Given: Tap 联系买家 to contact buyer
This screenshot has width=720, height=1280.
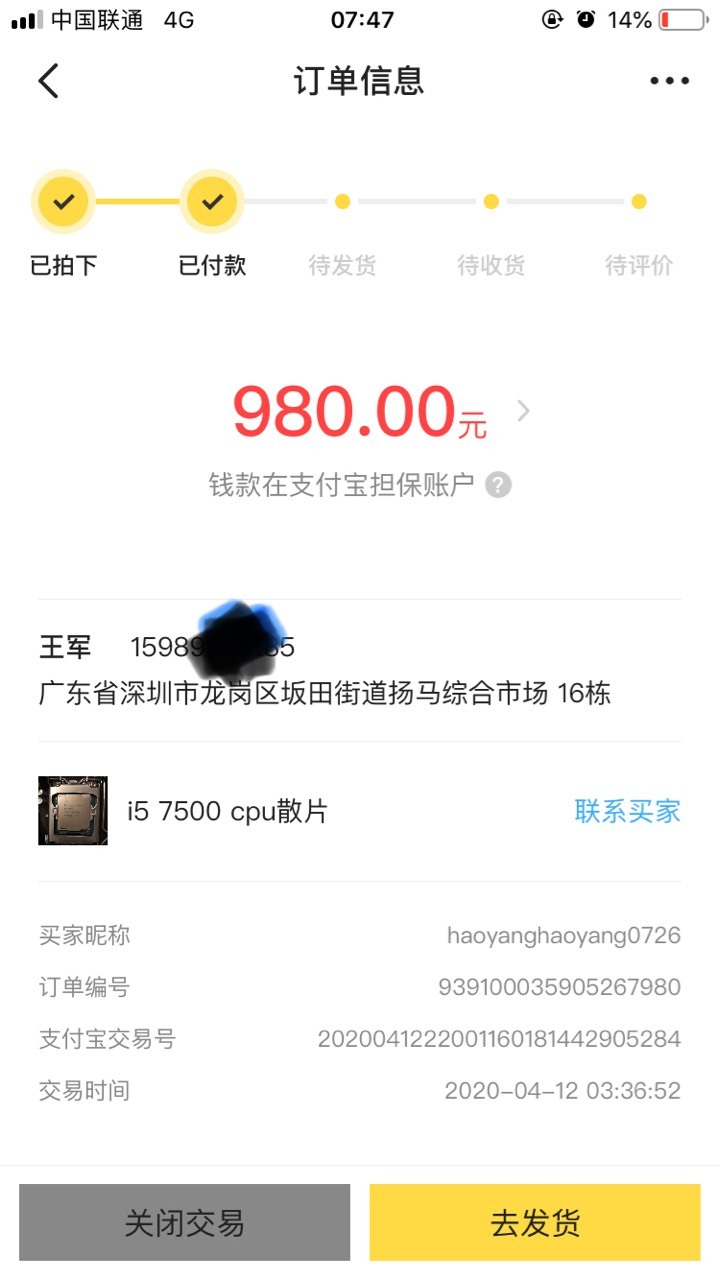Looking at the screenshot, I should coord(627,811).
